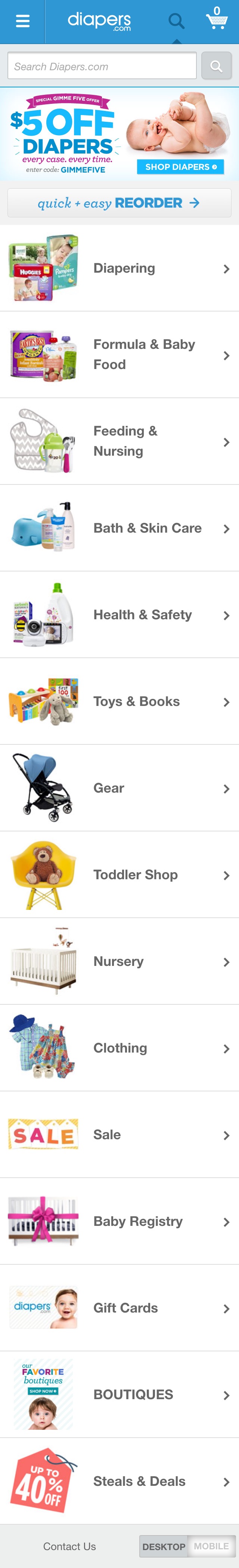Open quick + easy Reorder
The height and width of the screenshot is (1568, 239).
click(x=119, y=203)
